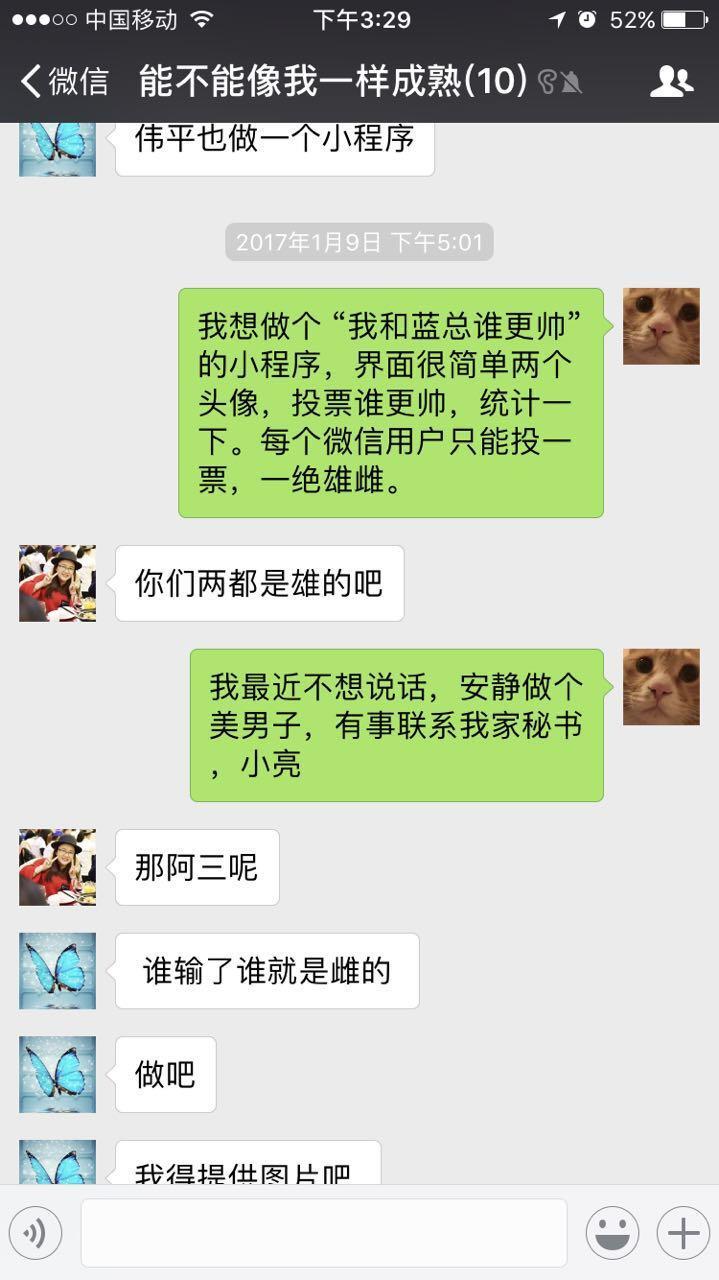This screenshot has width=719, height=1280.
Task: Open cat avatar beside 我和蓝总谁更帅 message
Action: coord(661,326)
